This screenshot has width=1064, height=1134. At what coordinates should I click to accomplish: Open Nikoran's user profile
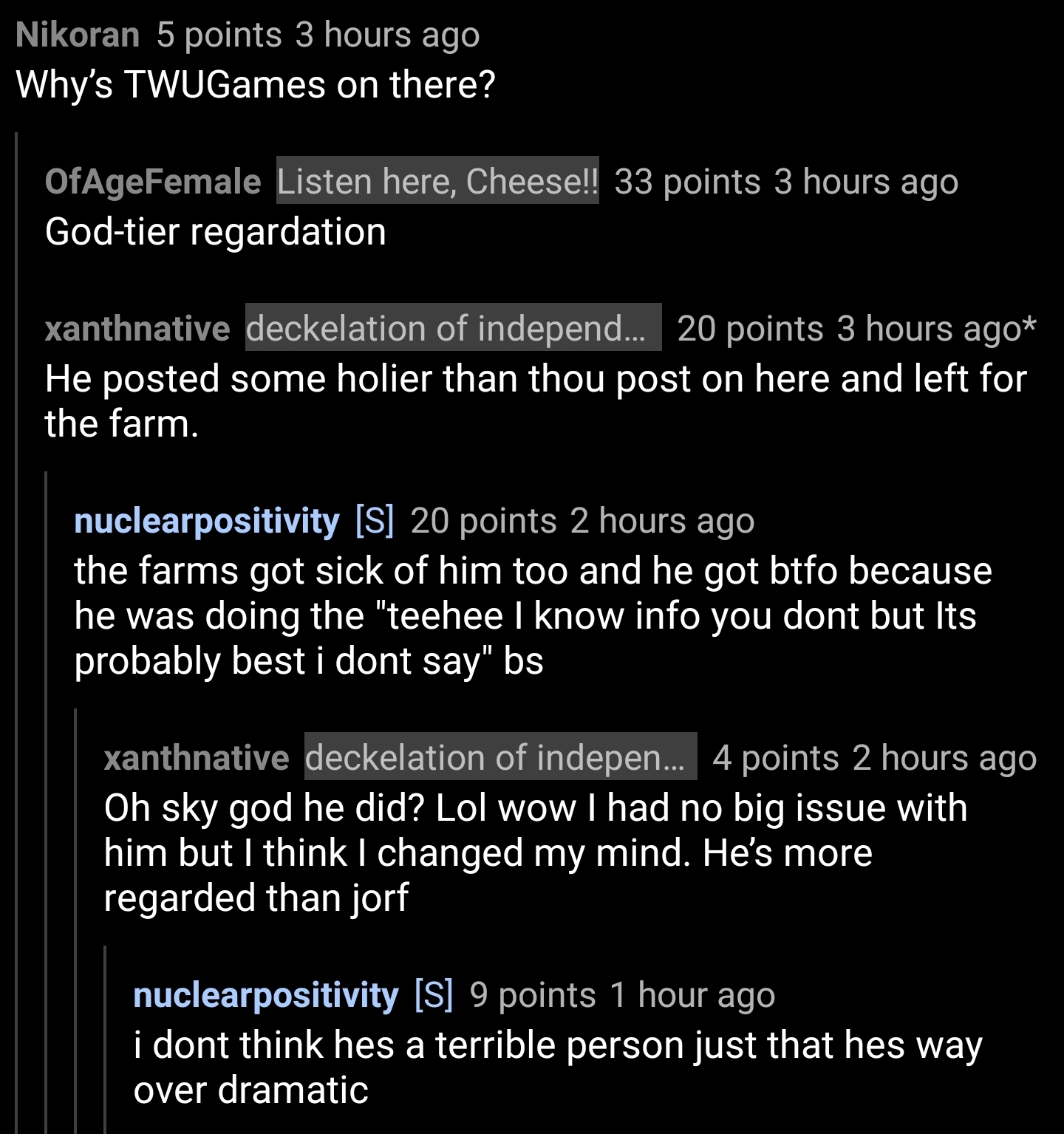[x=78, y=35]
